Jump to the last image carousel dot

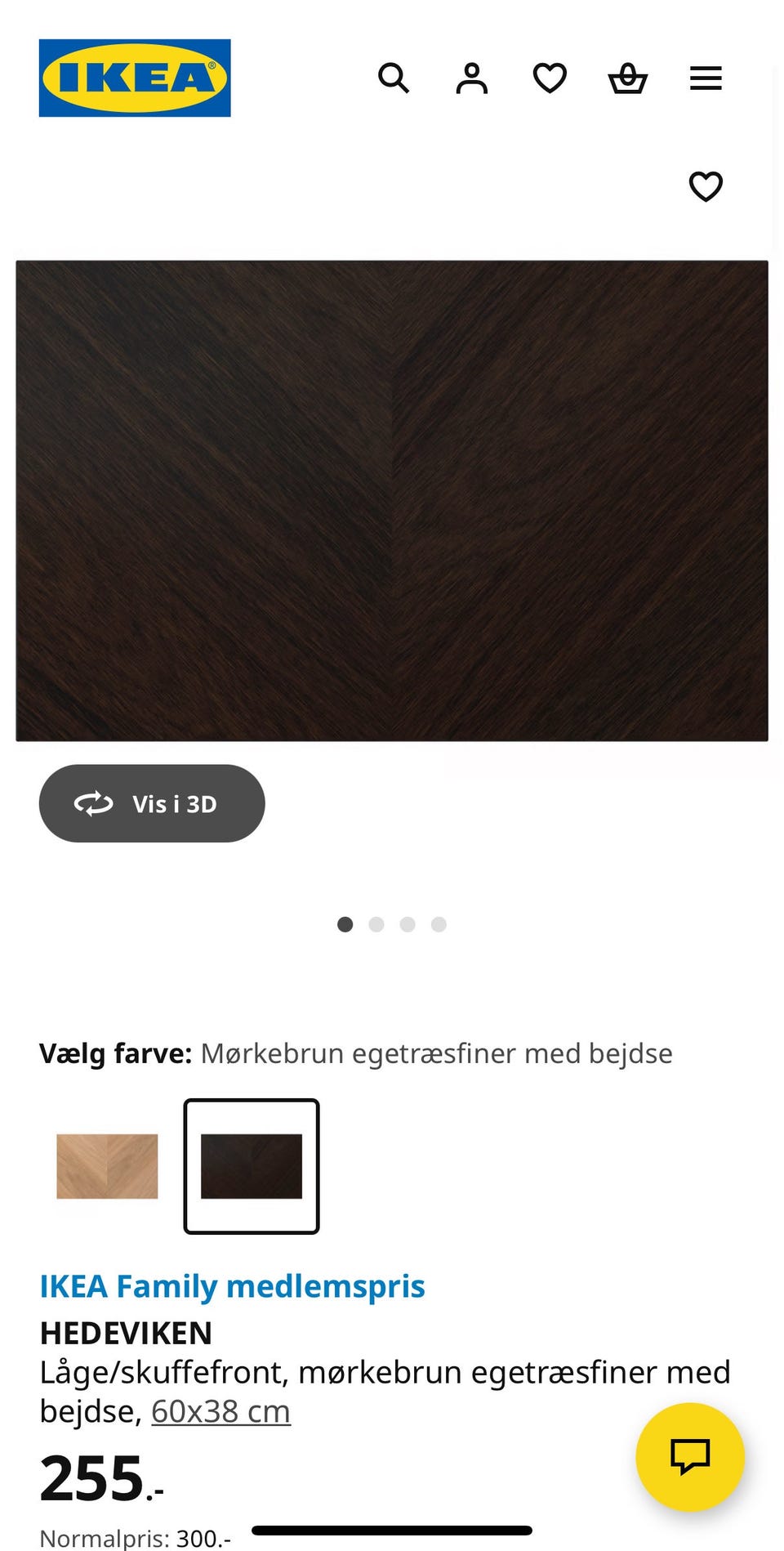tap(439, 924)
